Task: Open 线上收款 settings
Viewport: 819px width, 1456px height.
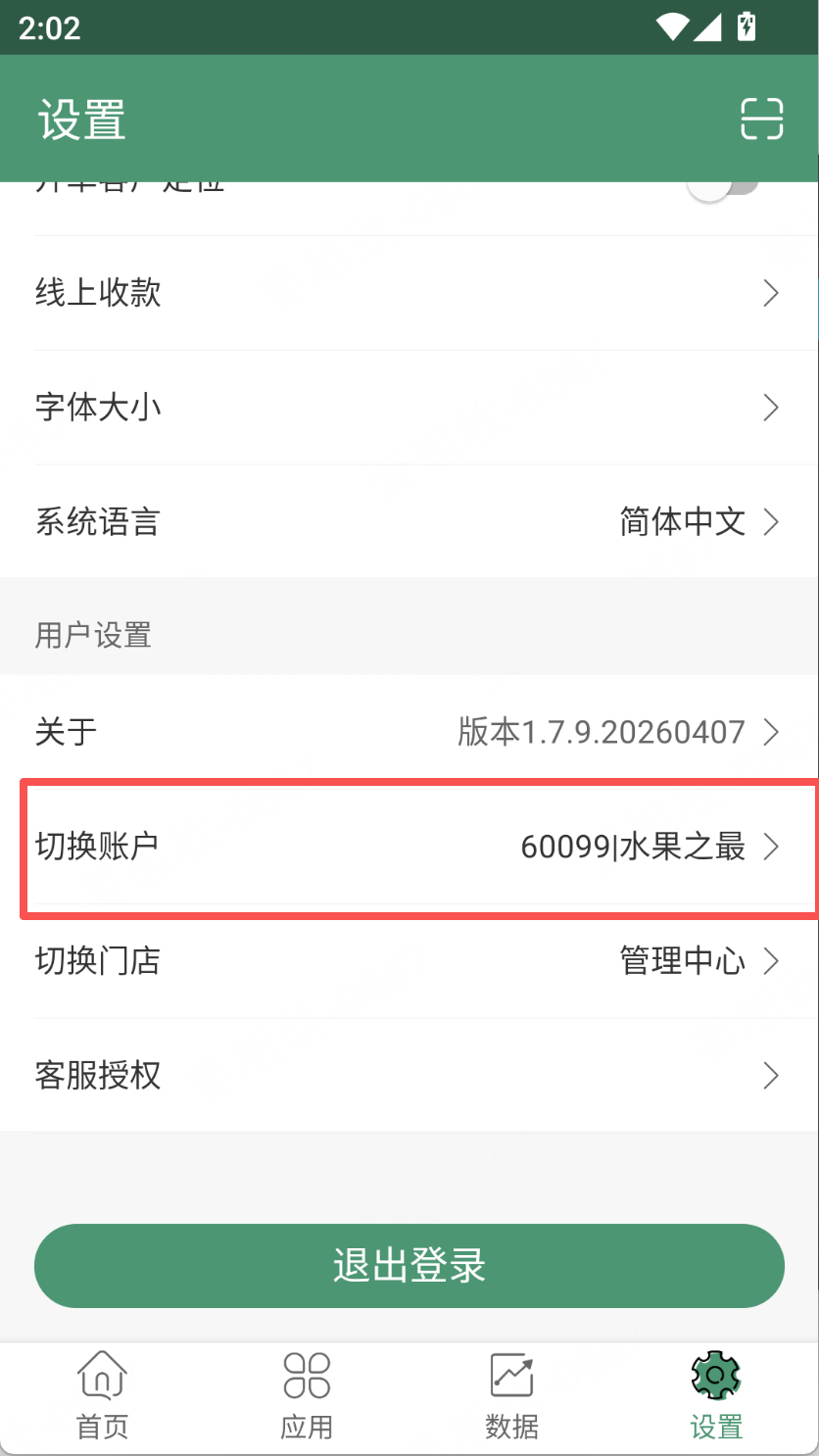Action: pos(409,293)
